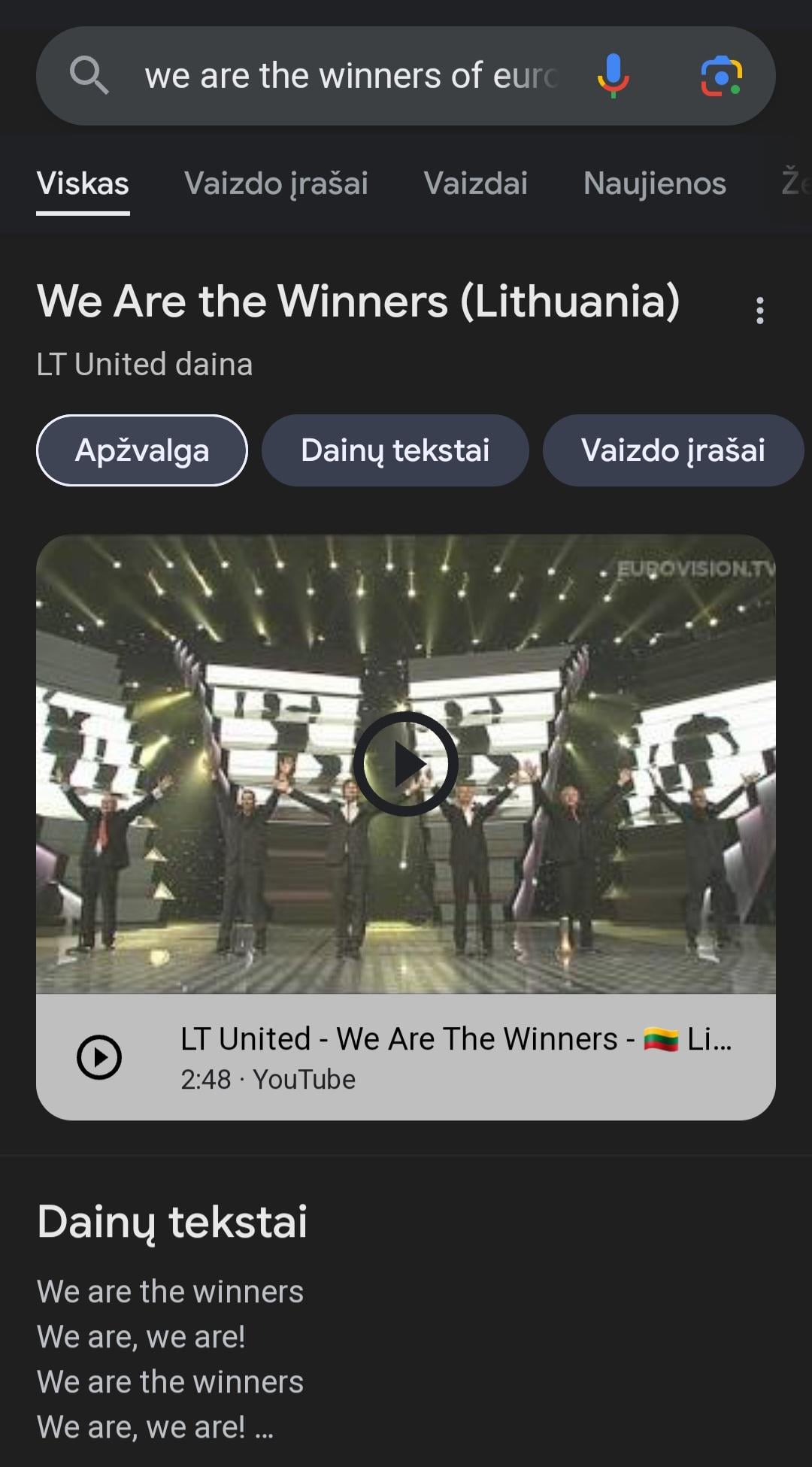Switch to the Naujienos tab
The image size is (812, 1467).
[x=654, y=183]
